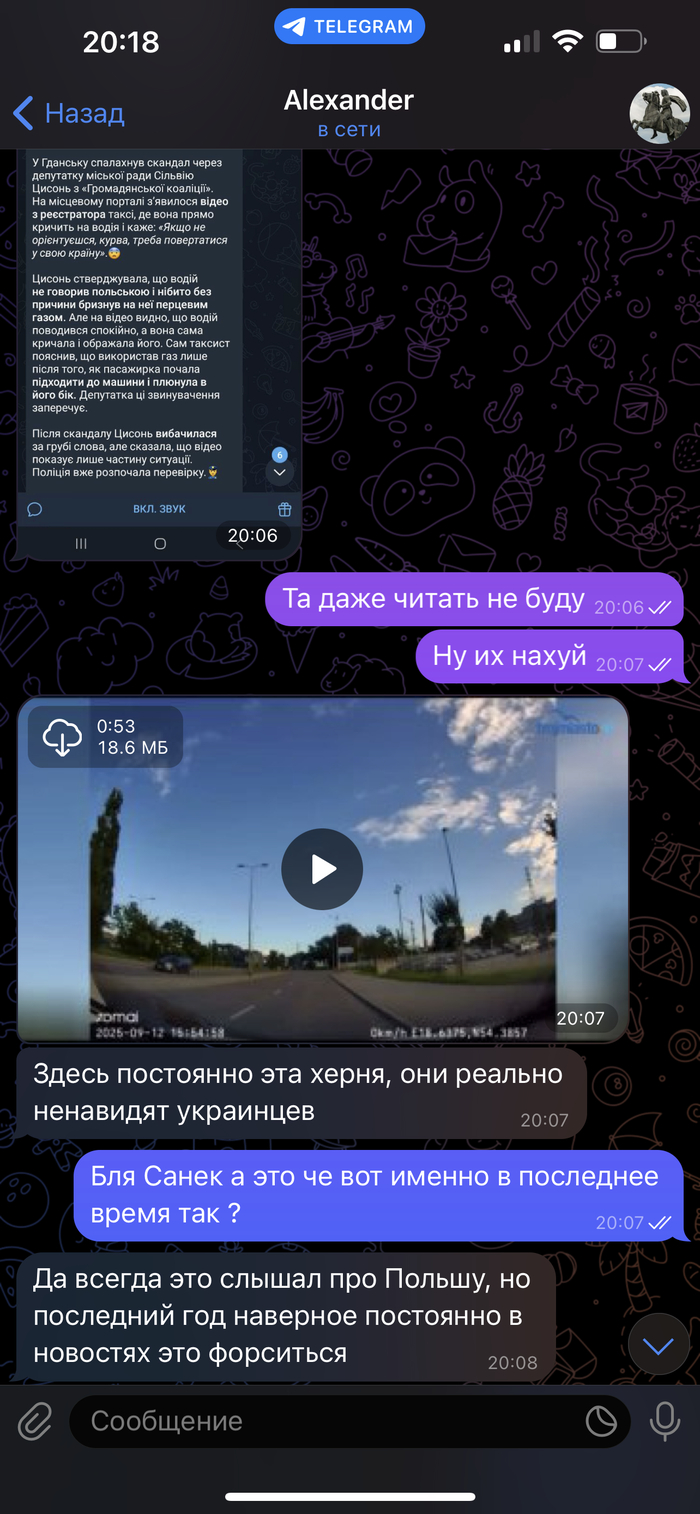Go back via the Назад button
This screenshot has height=1514, width=700.
pyautogui.click(x=68, y=113)
